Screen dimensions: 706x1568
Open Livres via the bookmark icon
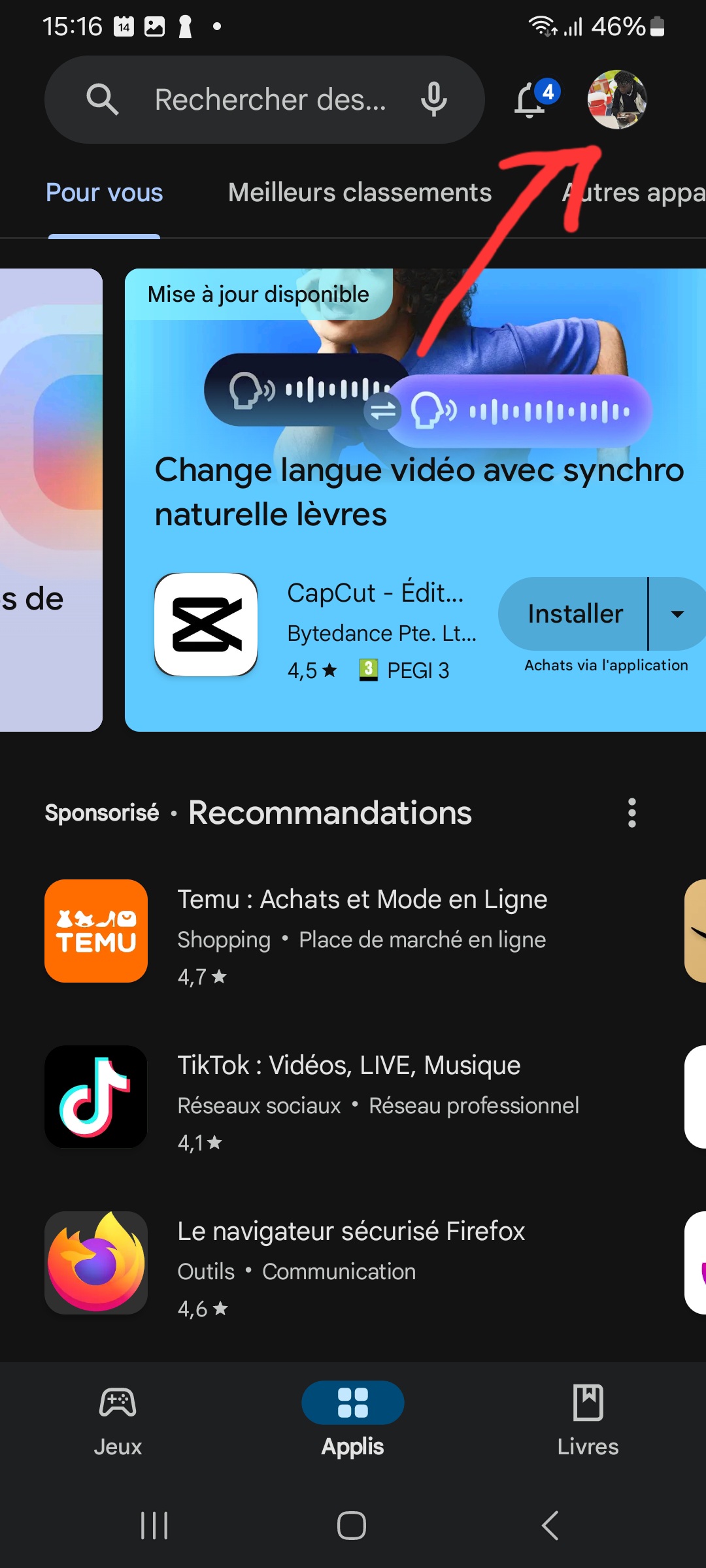click(x=587, y=1401)
